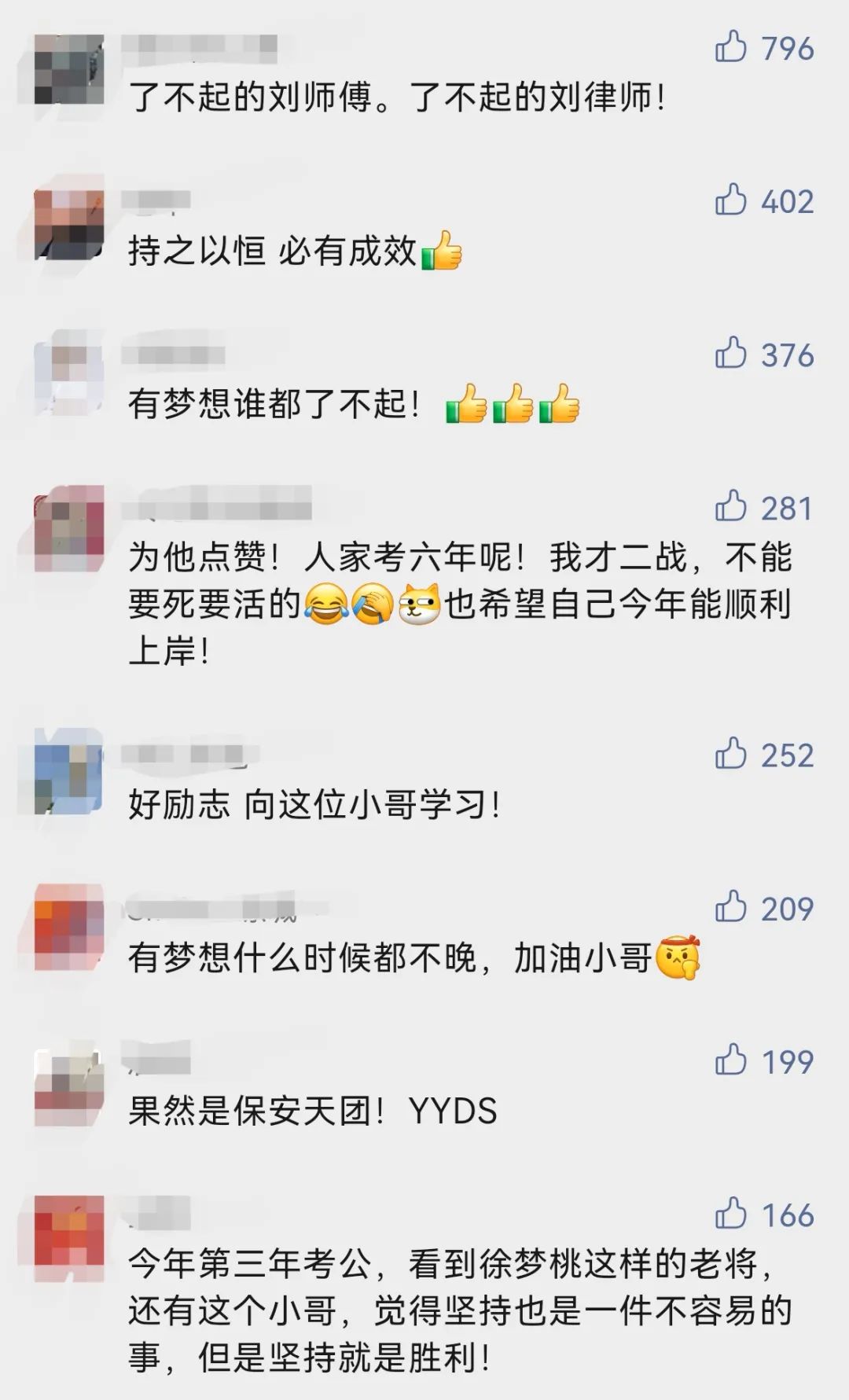Like the comment "持之以恒 必有成效"
Viewport: 849px width, 1400px height.
730,200
